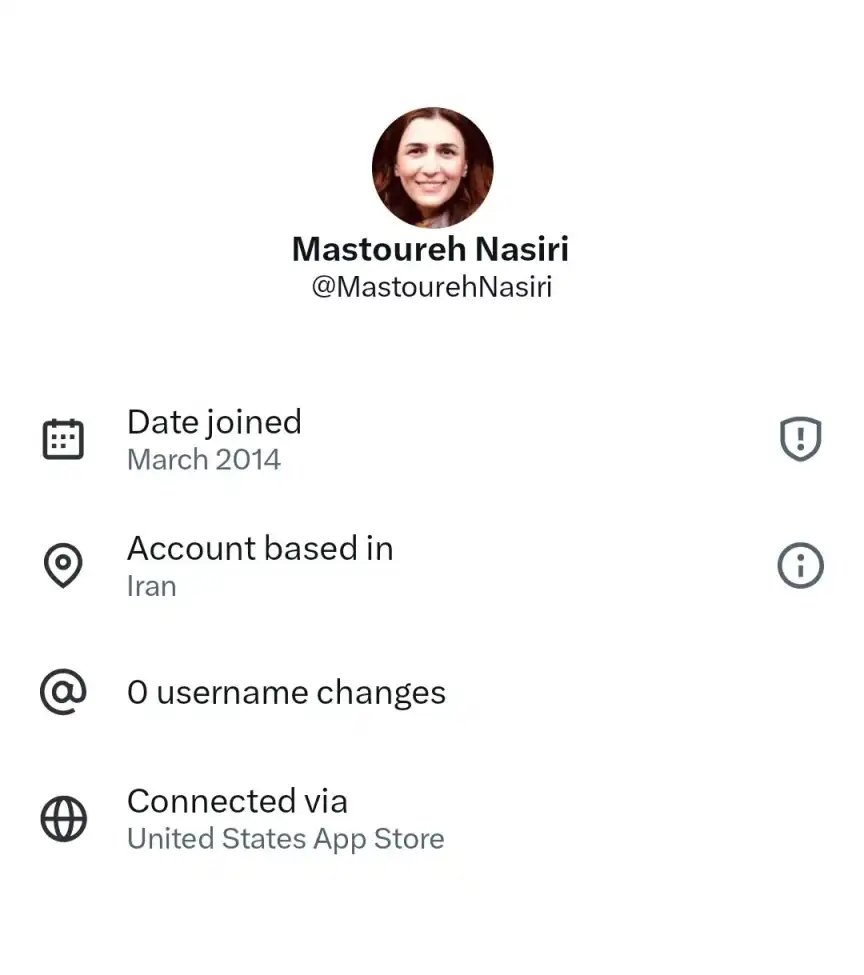Click the display name Mastoureh Nasiri

[432, 249]
